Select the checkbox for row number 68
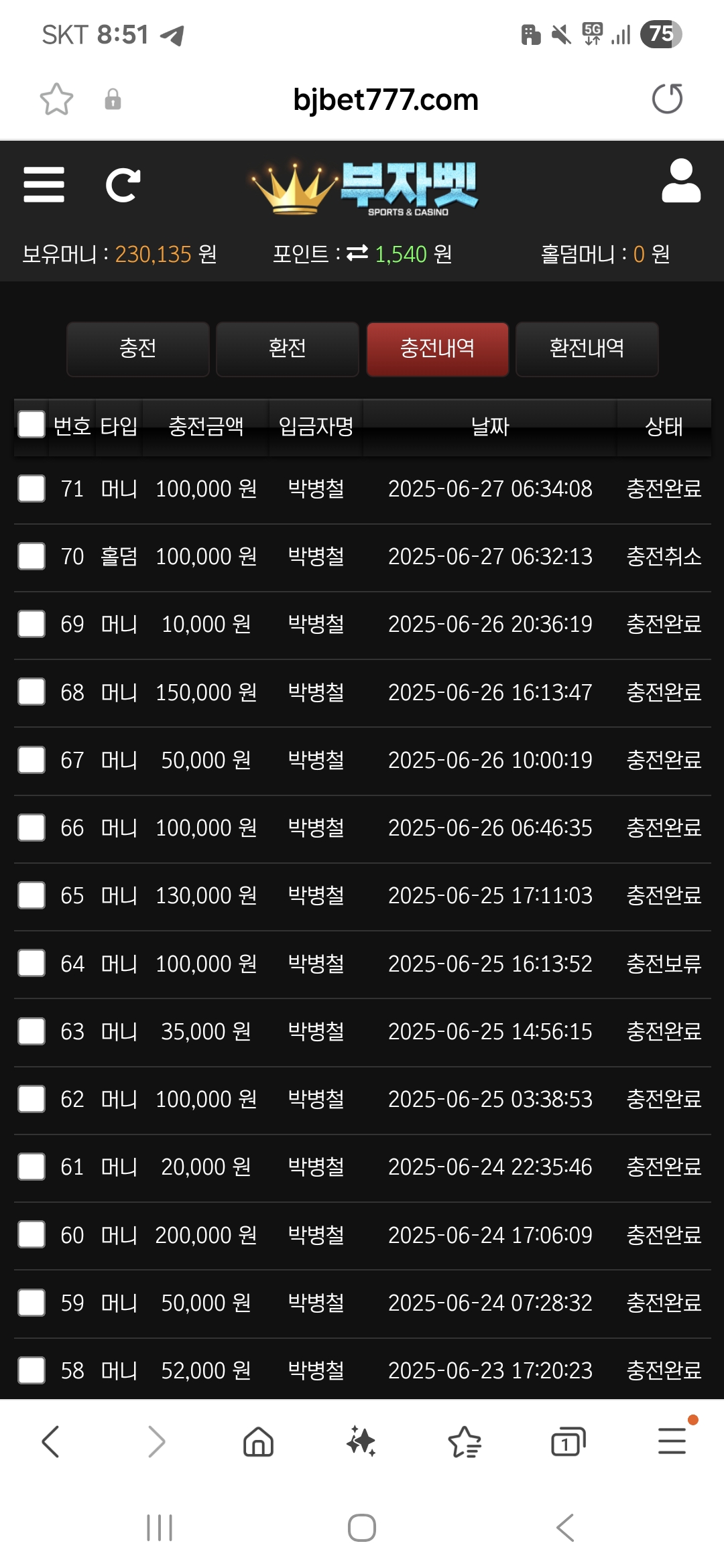 (x=32, y=692)
